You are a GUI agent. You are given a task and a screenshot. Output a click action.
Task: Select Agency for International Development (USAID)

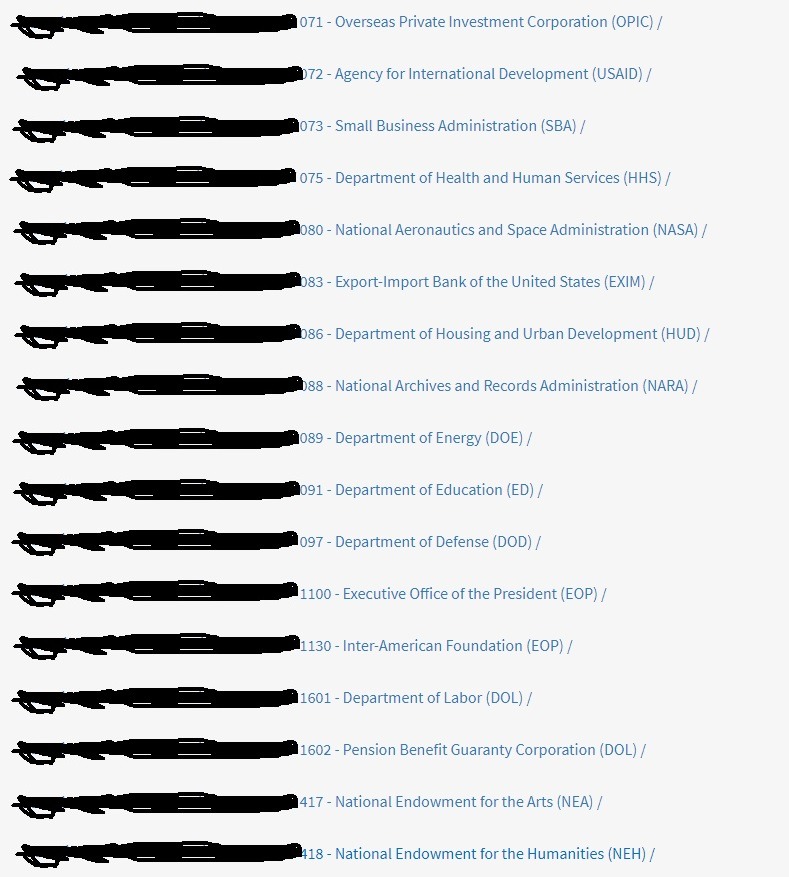pyautogui.click(x=476, y=74)
